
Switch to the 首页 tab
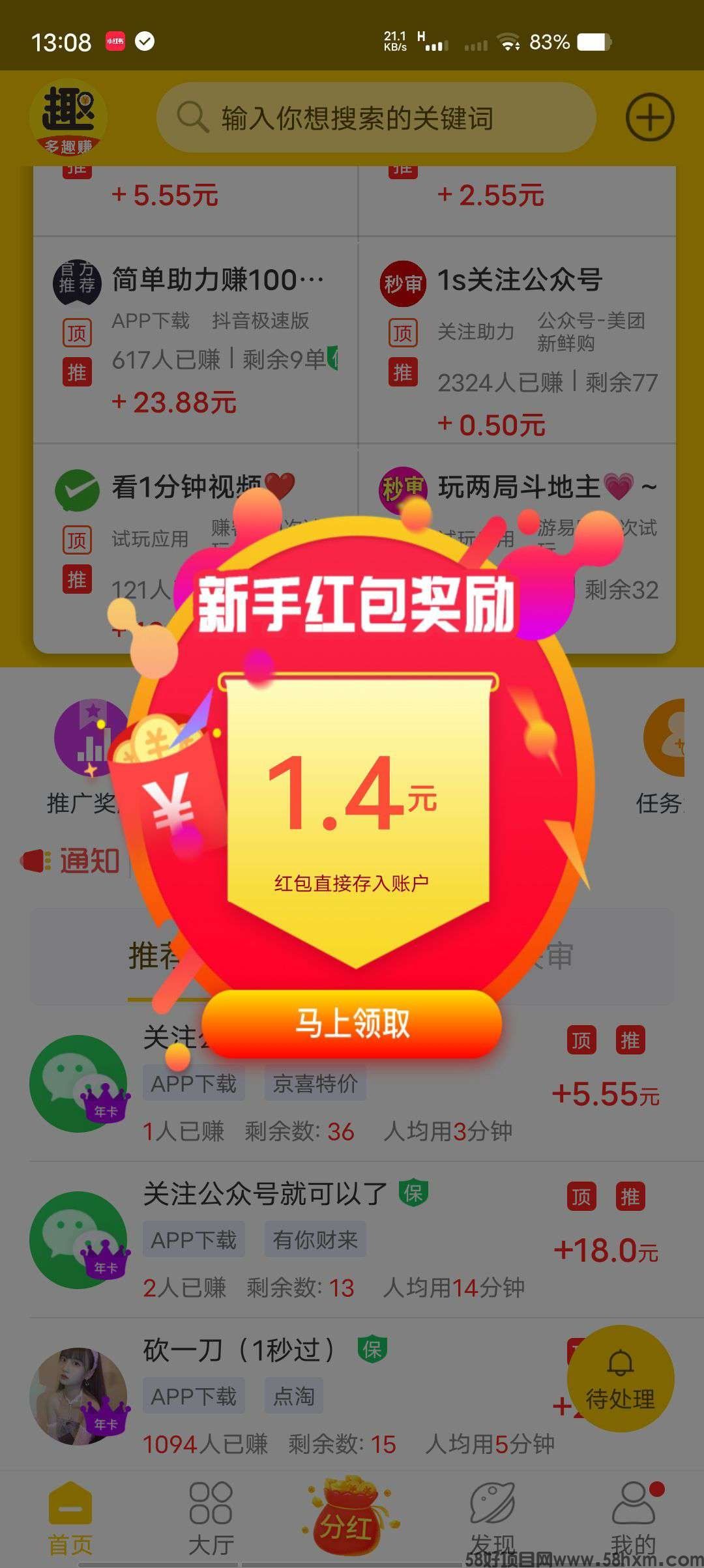pyautogui.click(x=70, y=1517)
